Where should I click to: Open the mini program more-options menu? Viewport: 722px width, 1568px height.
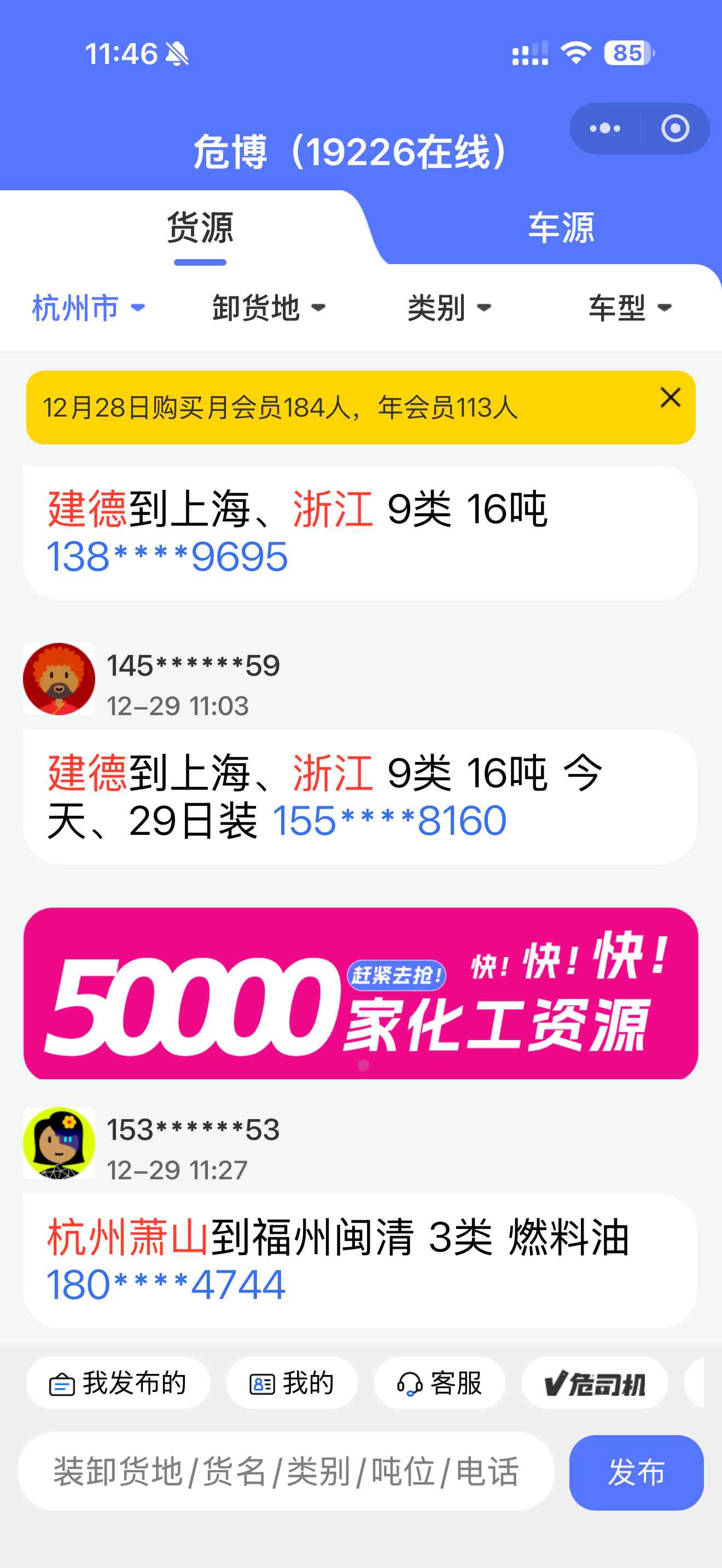pyautogui.click(x=604, y=128)
